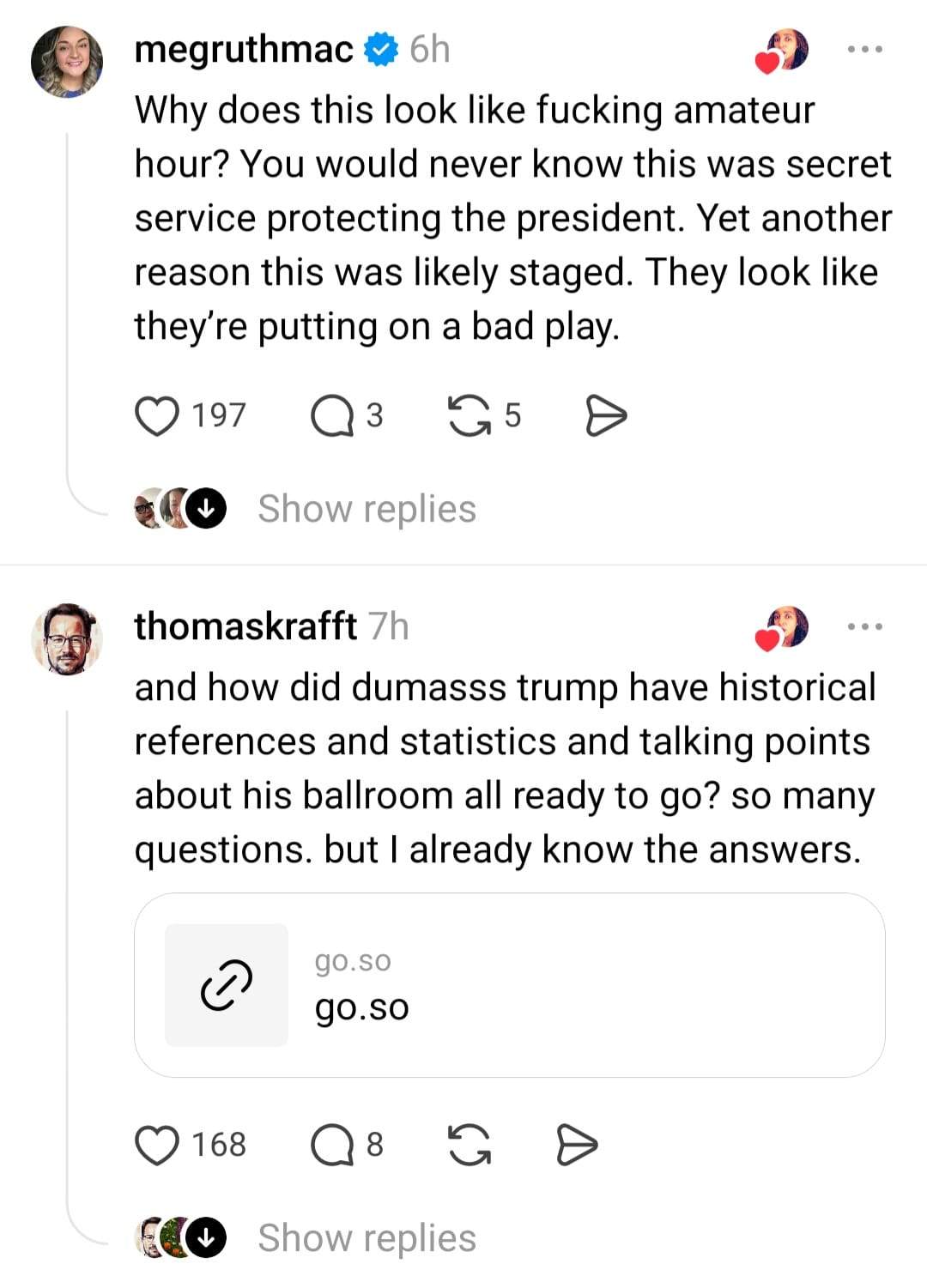Show replies under thomaskrafft's post

coord(367,1238)
